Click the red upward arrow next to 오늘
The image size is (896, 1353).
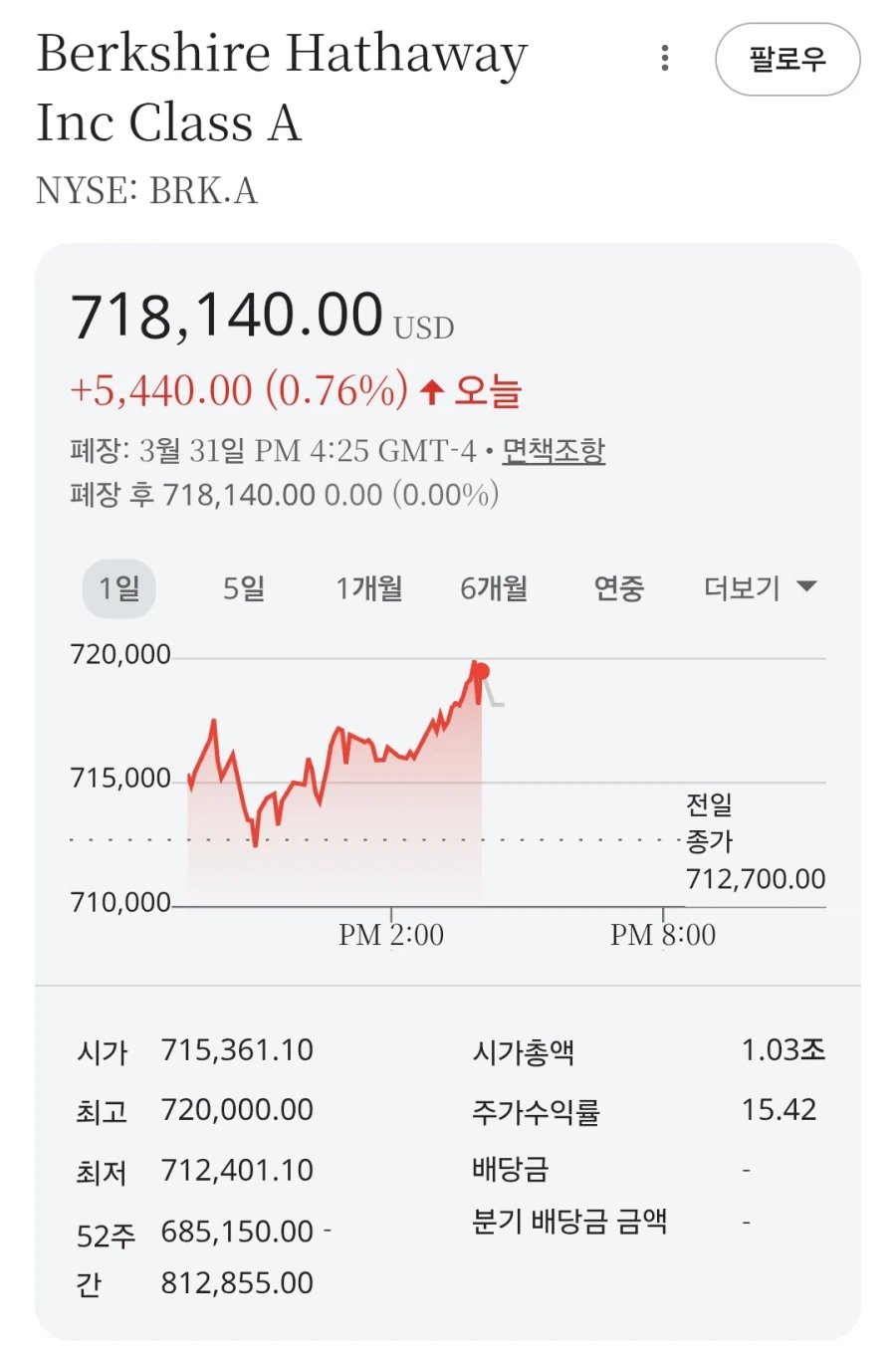coord(434,389)
